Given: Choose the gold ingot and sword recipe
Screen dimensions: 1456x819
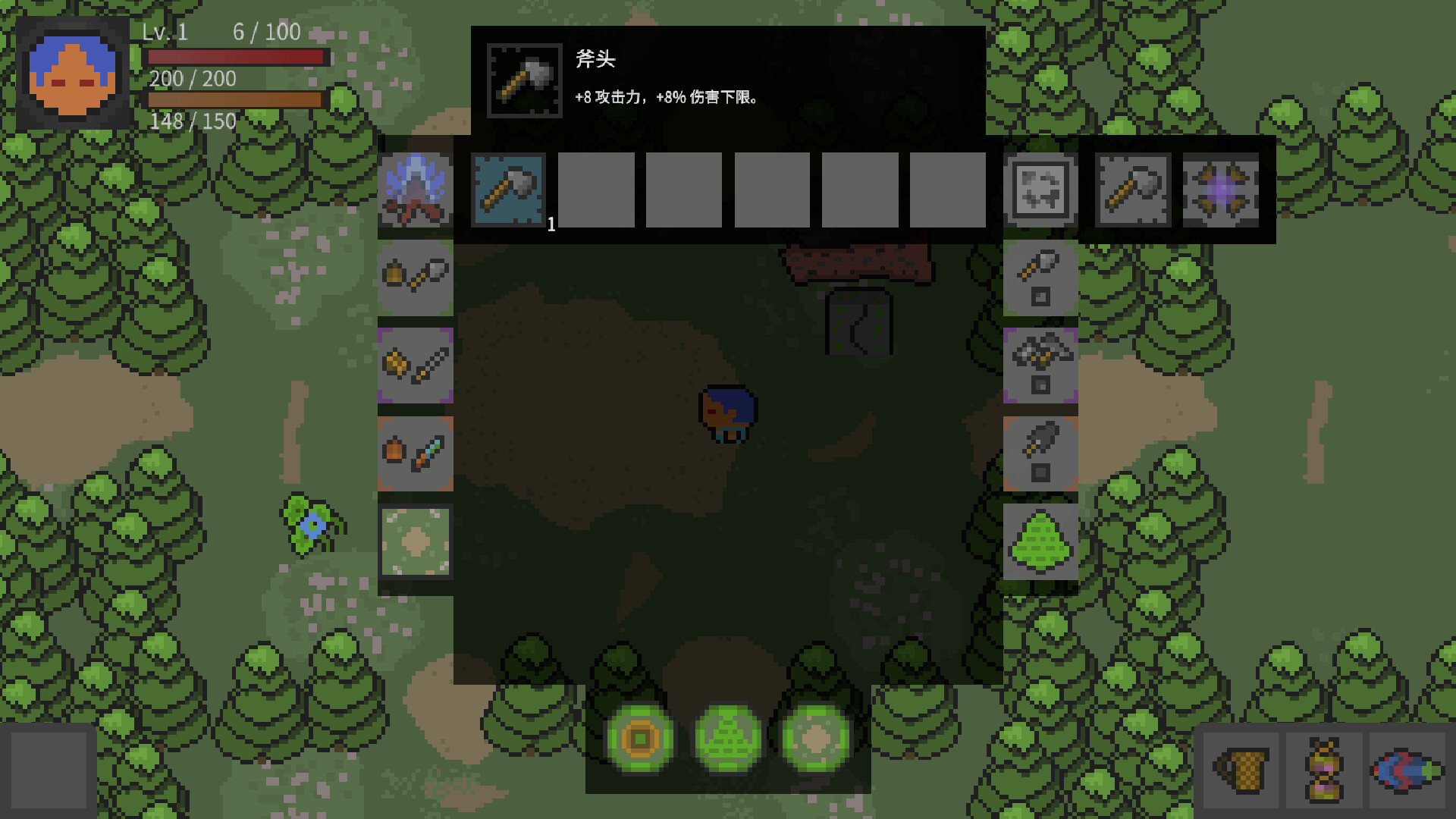Looking at the screenshot, I should pyautogui.click(x=416, y=366).
